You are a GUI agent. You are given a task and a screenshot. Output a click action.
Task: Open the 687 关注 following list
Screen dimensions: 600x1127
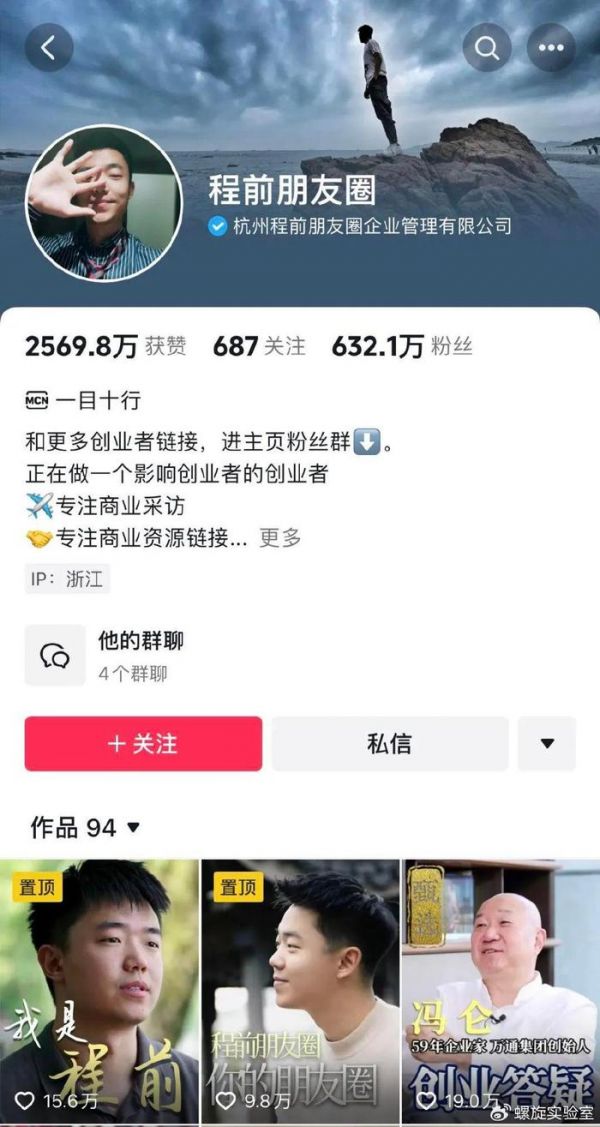coord(259,347)
